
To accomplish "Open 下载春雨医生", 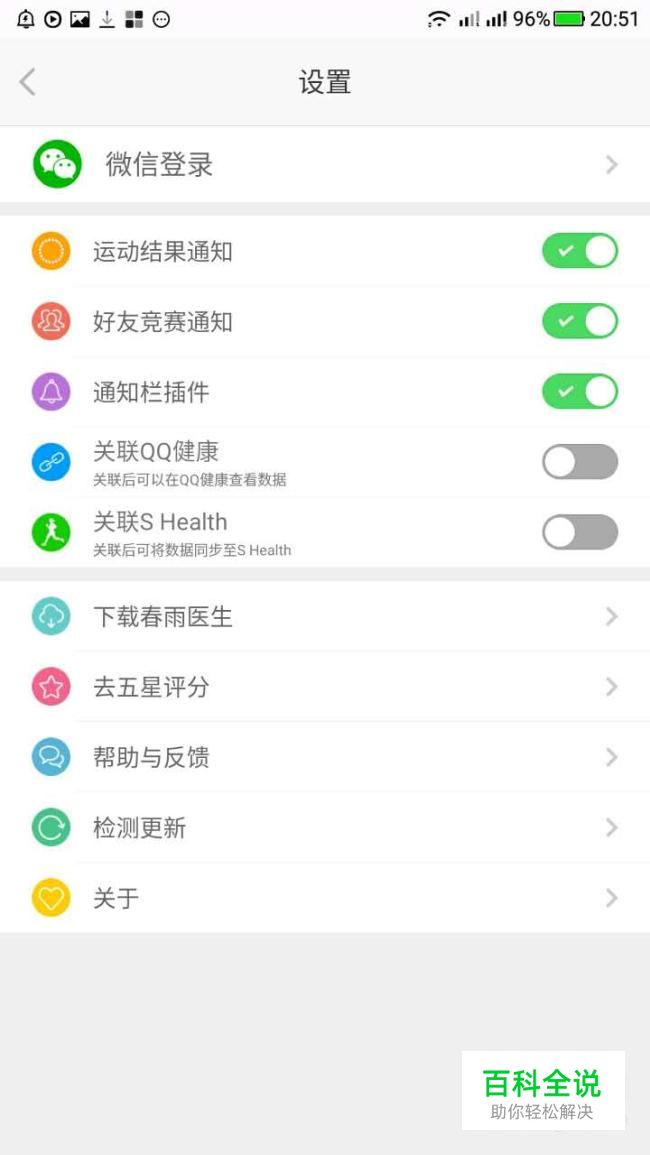I will (325, 617).
